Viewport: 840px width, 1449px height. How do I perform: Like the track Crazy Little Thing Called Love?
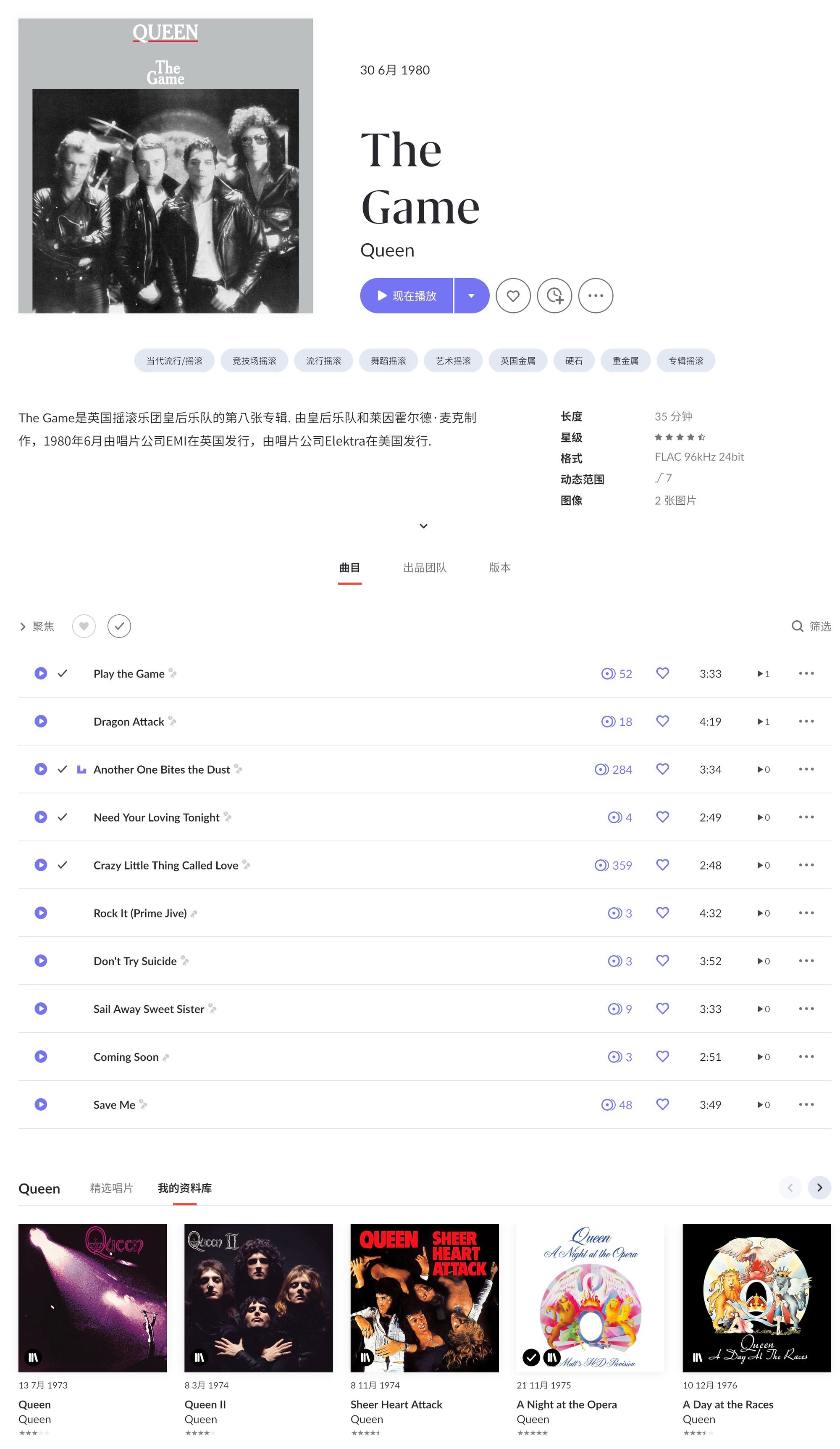(662, 865)
